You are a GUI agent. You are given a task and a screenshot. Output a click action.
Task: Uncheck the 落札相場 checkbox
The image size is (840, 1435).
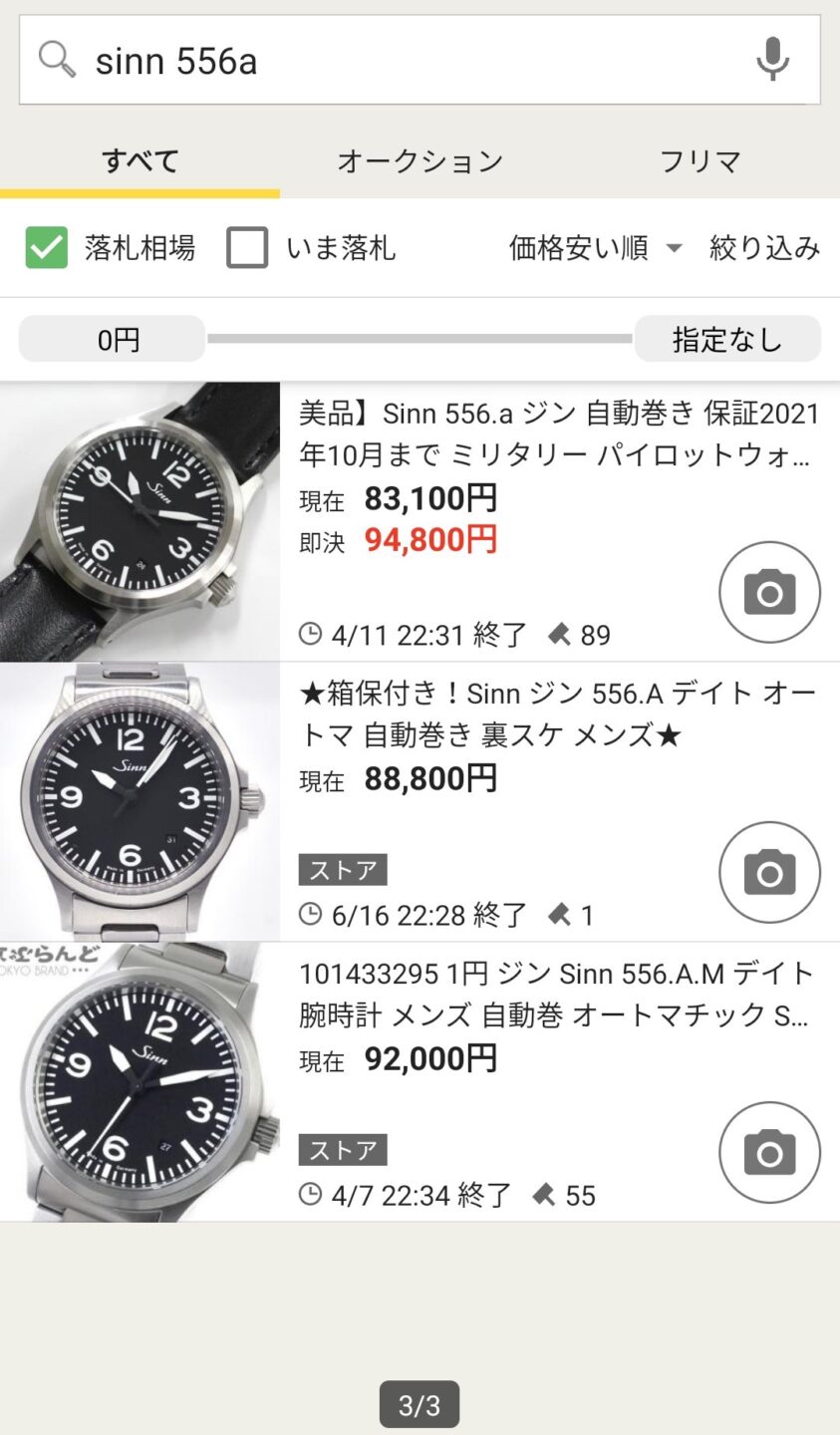tap(47, 248)
